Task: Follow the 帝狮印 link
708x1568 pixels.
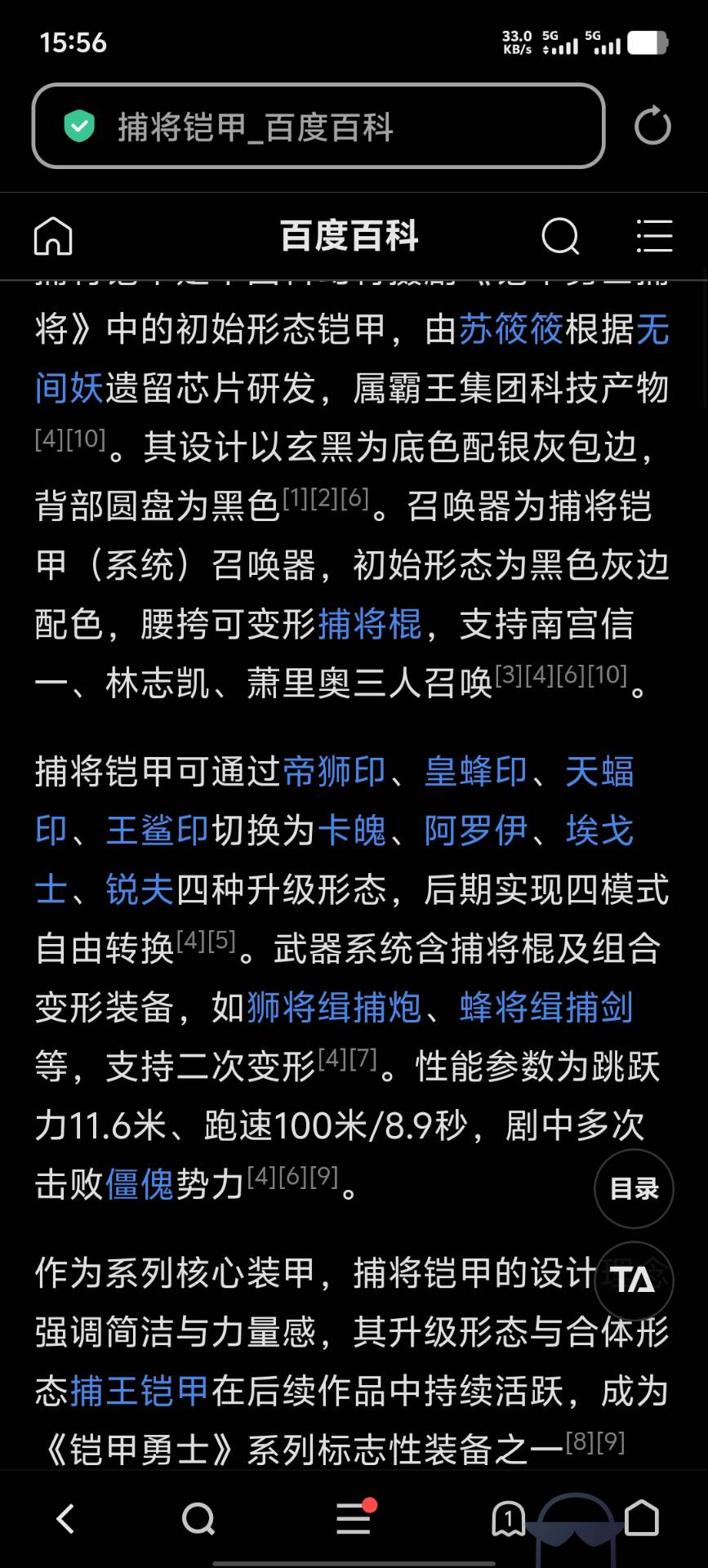Action: pyautogui.click(x=334, y=772)
